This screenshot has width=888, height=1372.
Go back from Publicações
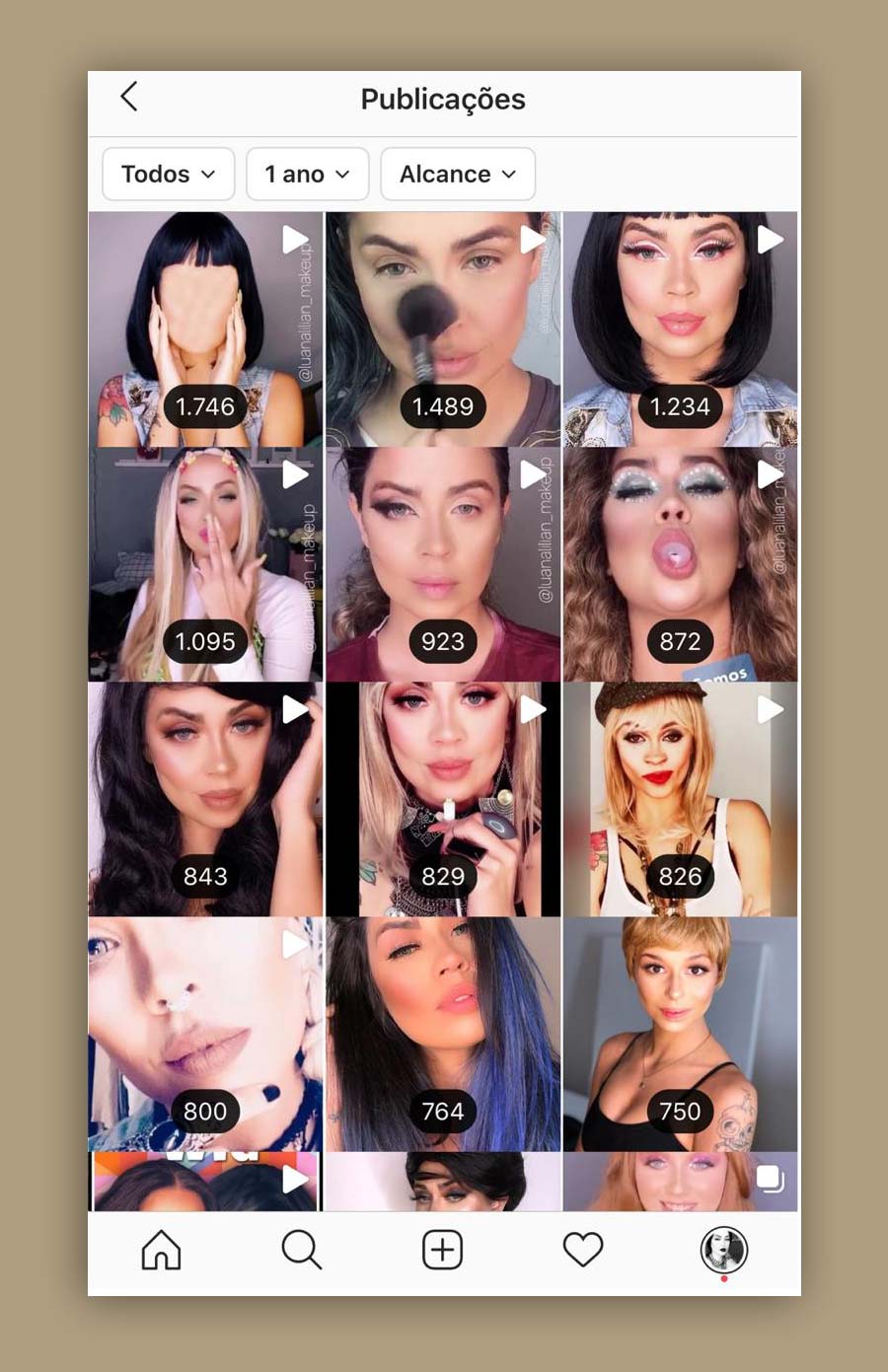tap(129, 97)
